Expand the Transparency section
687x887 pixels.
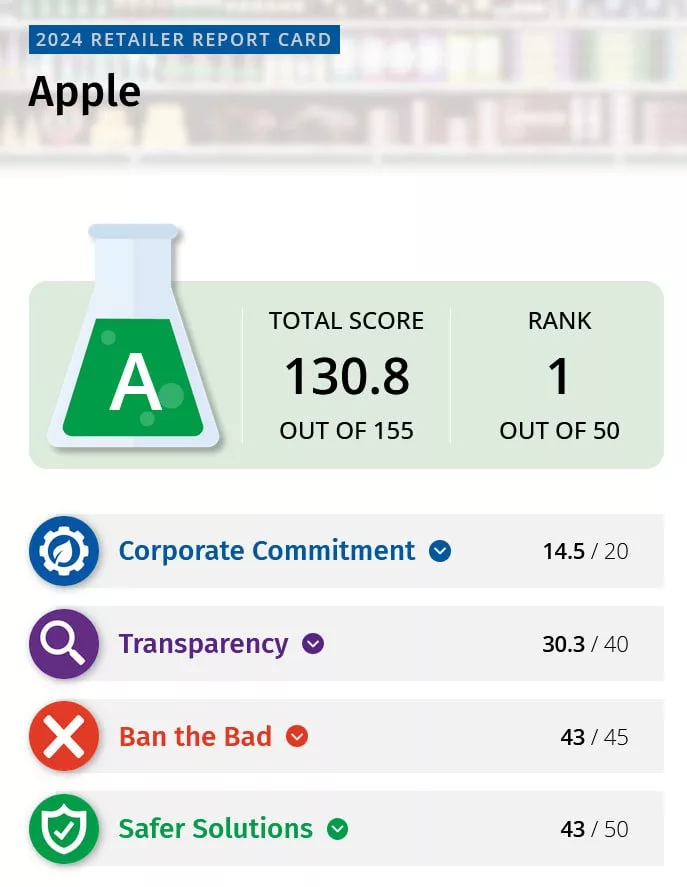point(313,644)
